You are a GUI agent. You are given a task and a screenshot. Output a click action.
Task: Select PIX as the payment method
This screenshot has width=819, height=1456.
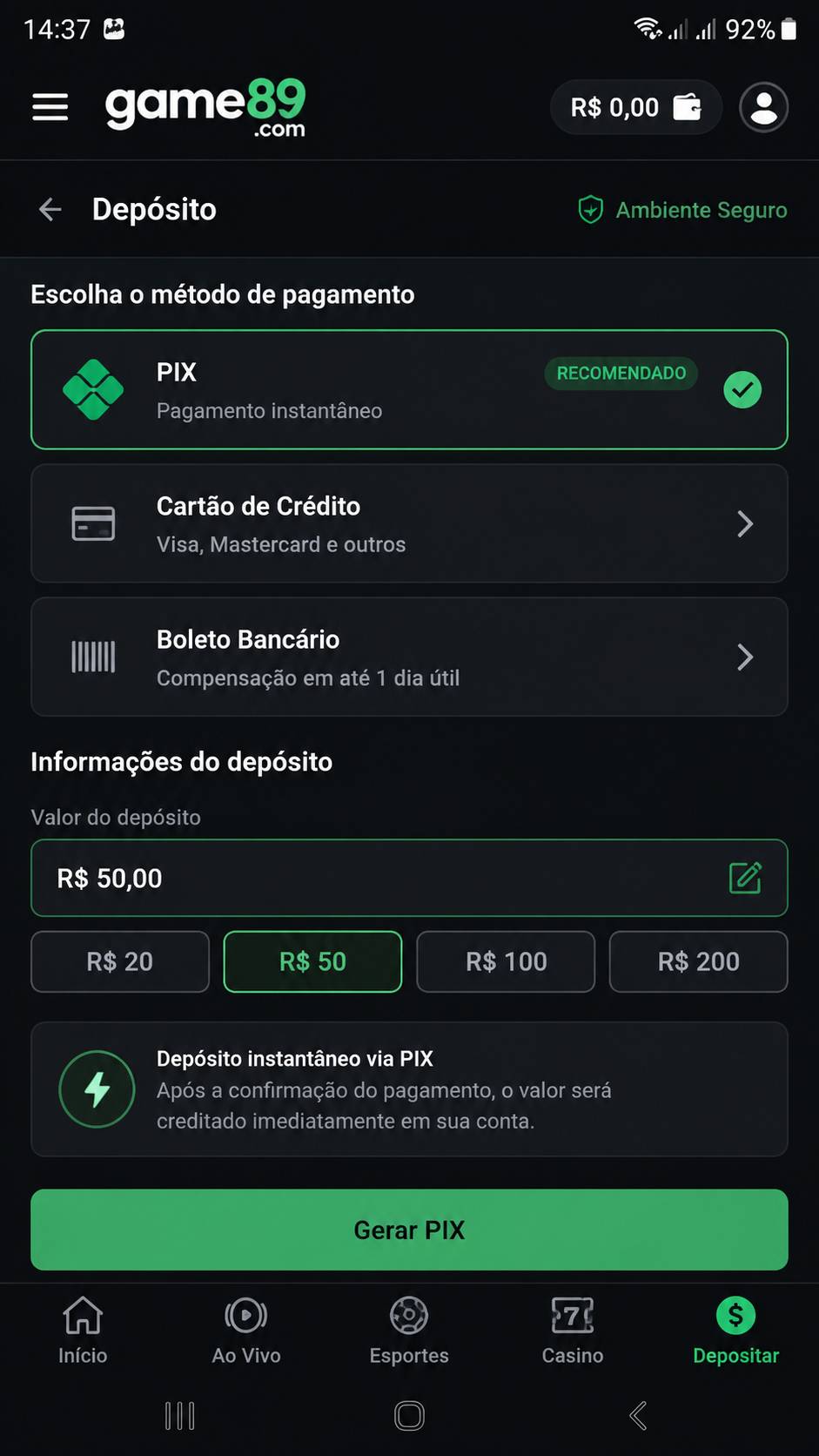tap(409, 389)
